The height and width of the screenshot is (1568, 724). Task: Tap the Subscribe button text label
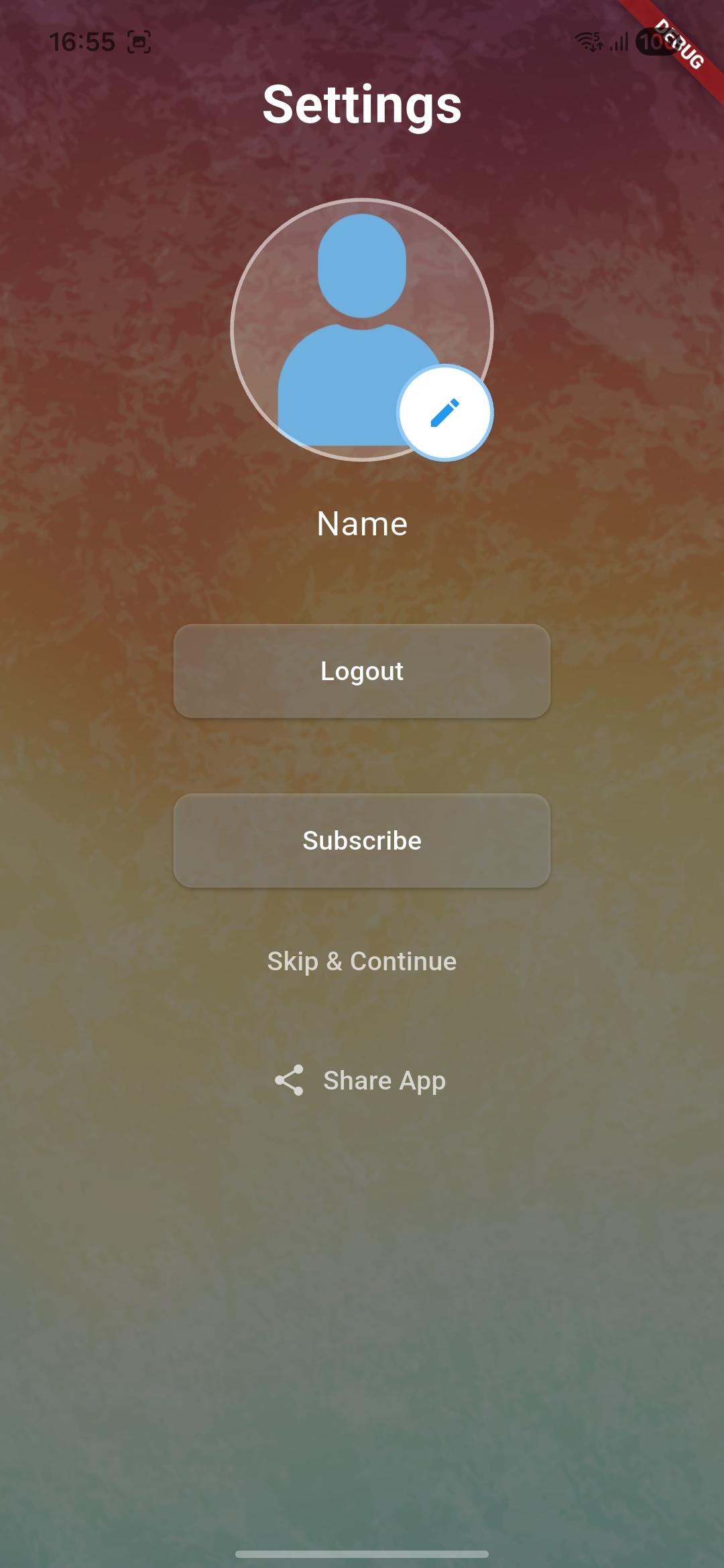(362, 840)
